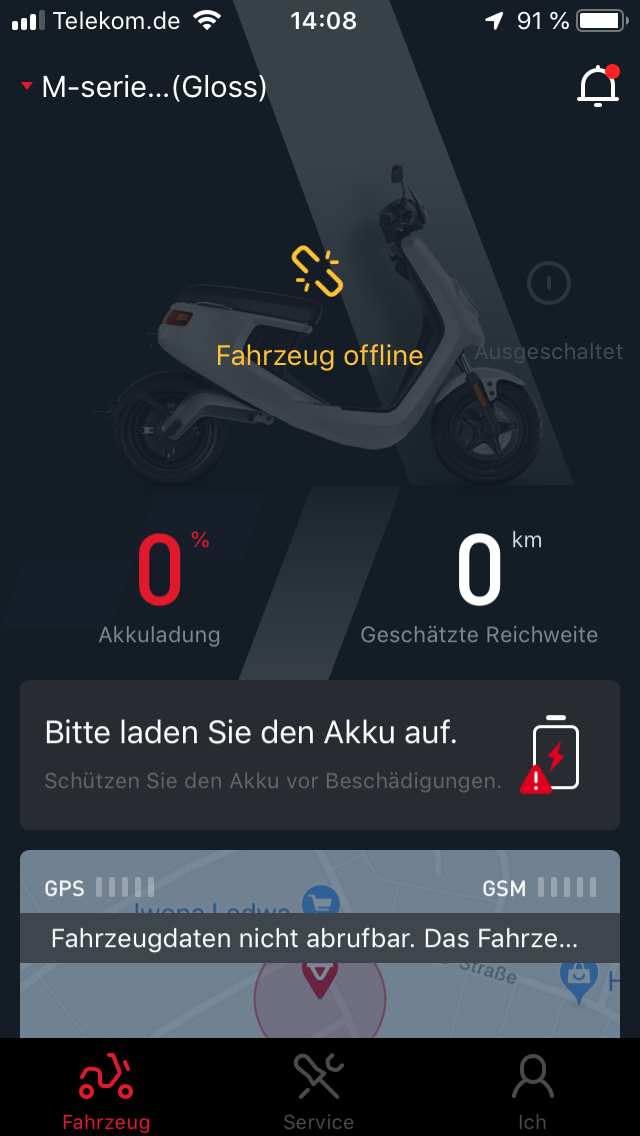Image resolution: width=640 pixels, height=1136 pixels.
Task: Switch to the Ich tab
Action: tap(532, 1091)
